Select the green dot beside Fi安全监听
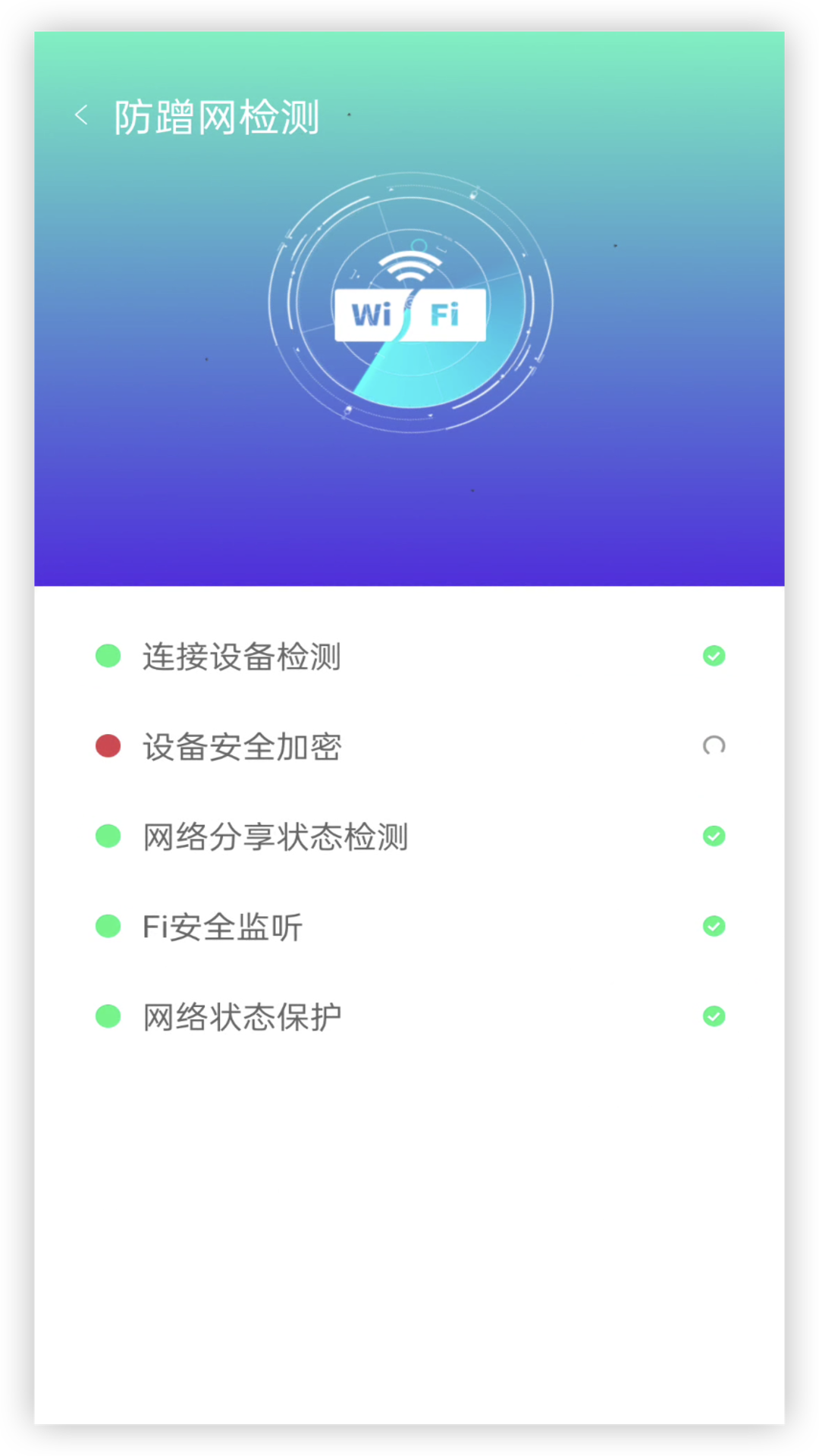 pos(108,925)
